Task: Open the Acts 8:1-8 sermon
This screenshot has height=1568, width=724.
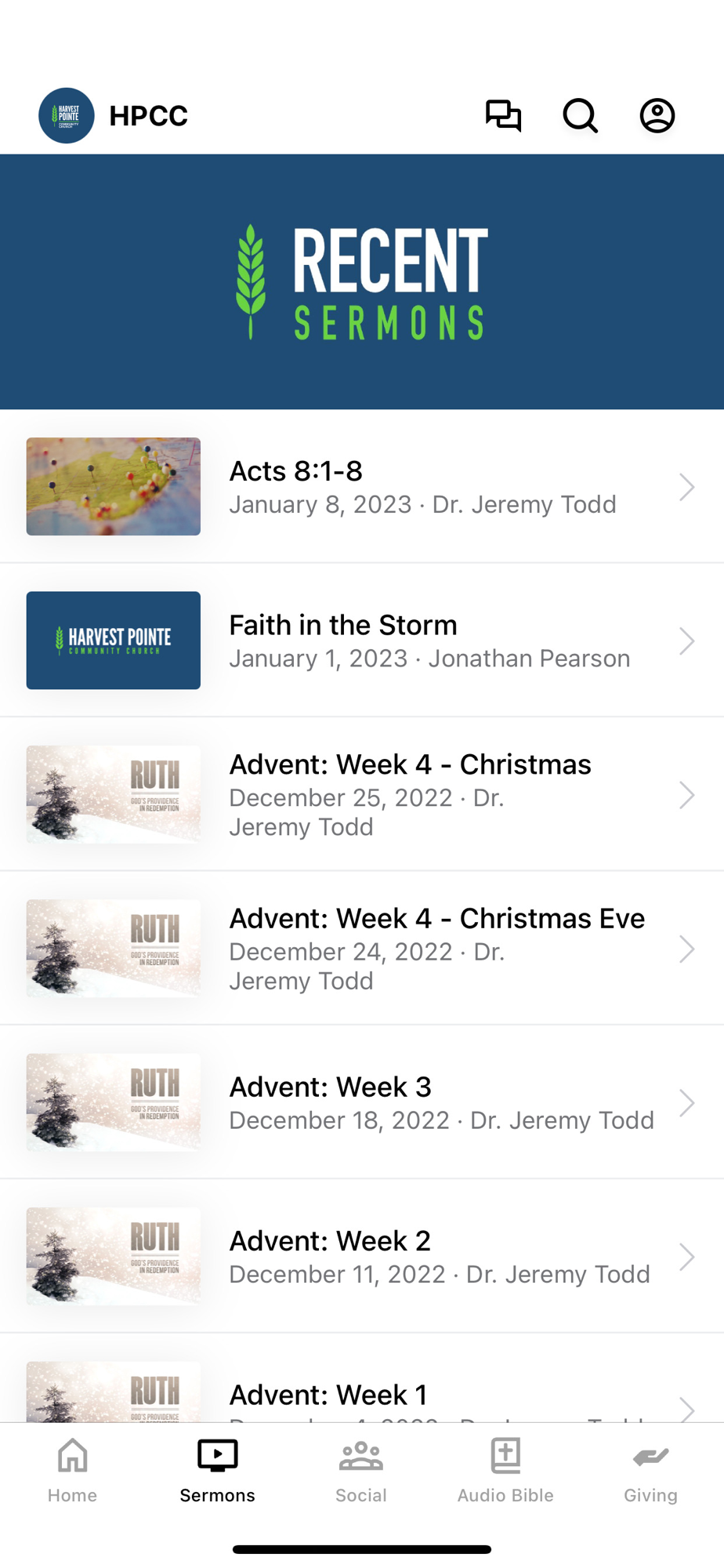Action: click(361, 486)
